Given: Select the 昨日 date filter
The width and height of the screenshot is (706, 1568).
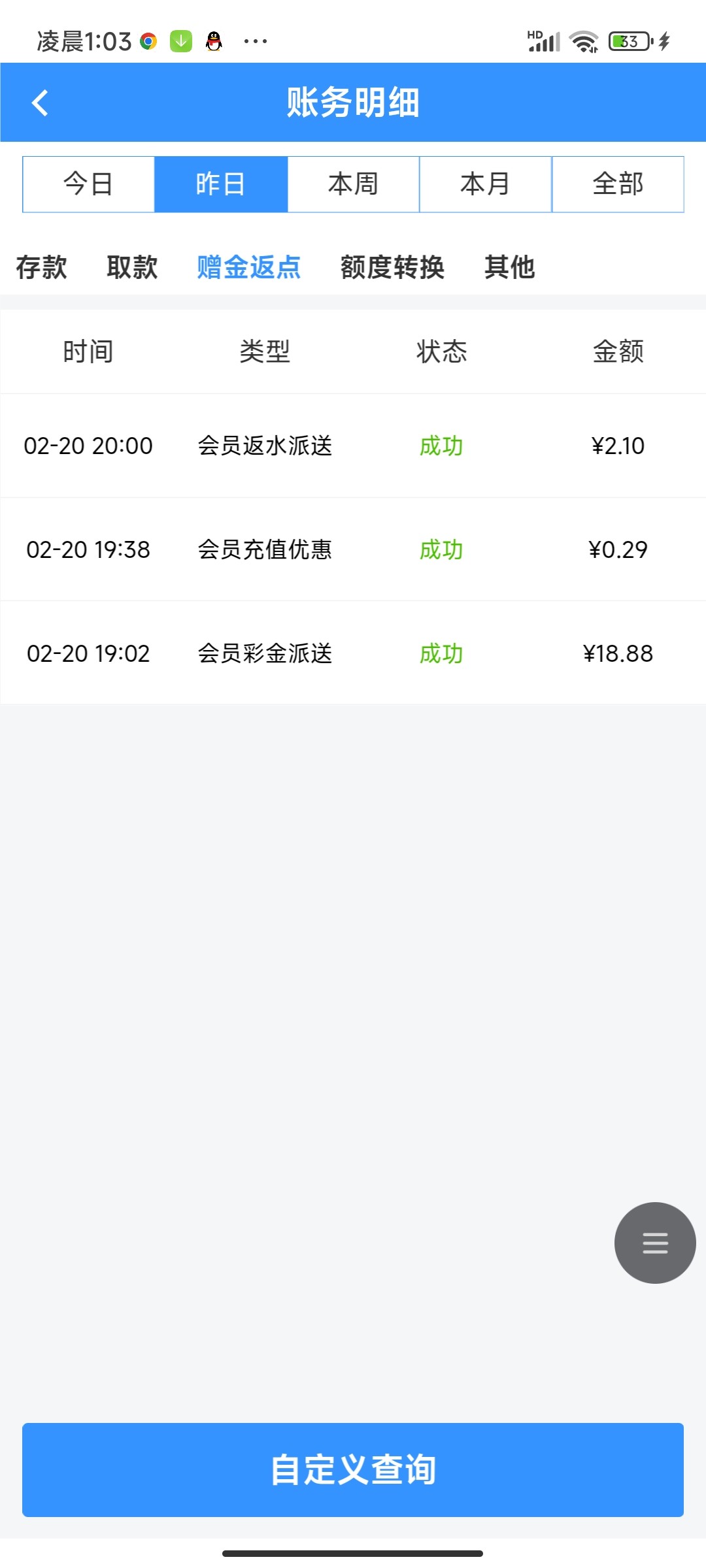Looking at the screenshot, I should pos(221,184).
